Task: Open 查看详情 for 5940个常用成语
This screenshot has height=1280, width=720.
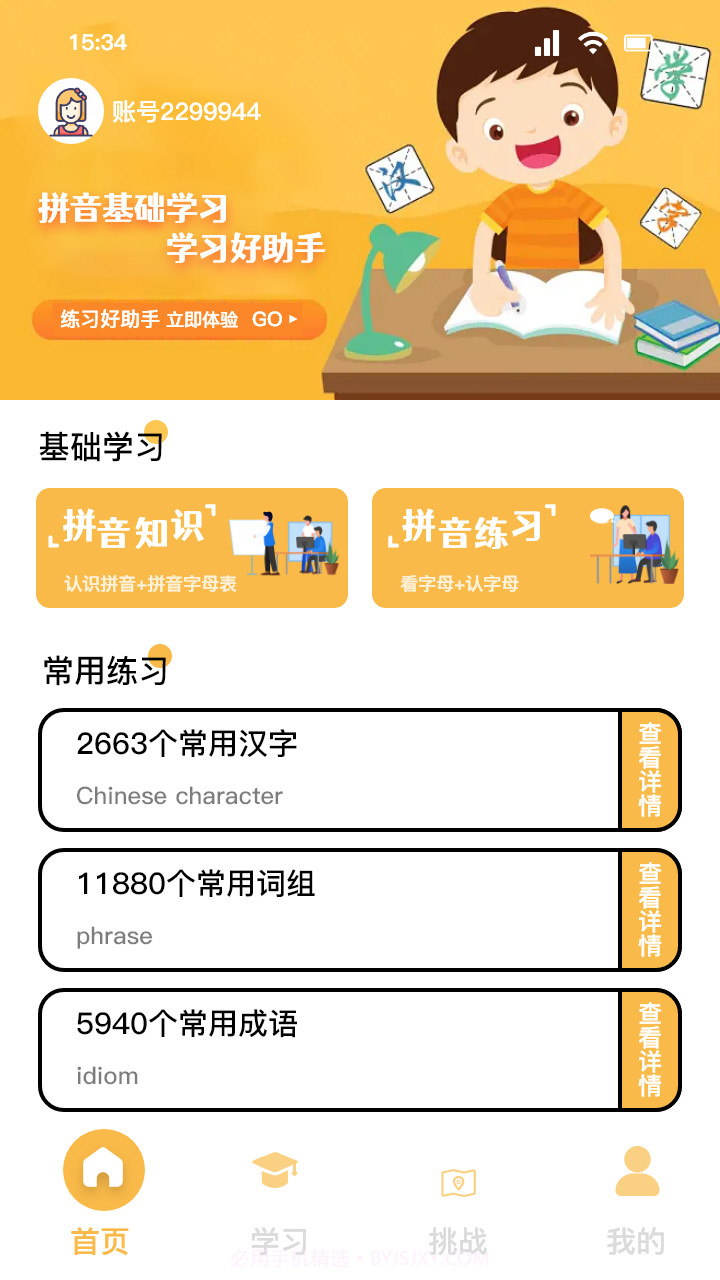Action: pyautogui.click(x=651, y=1049)
